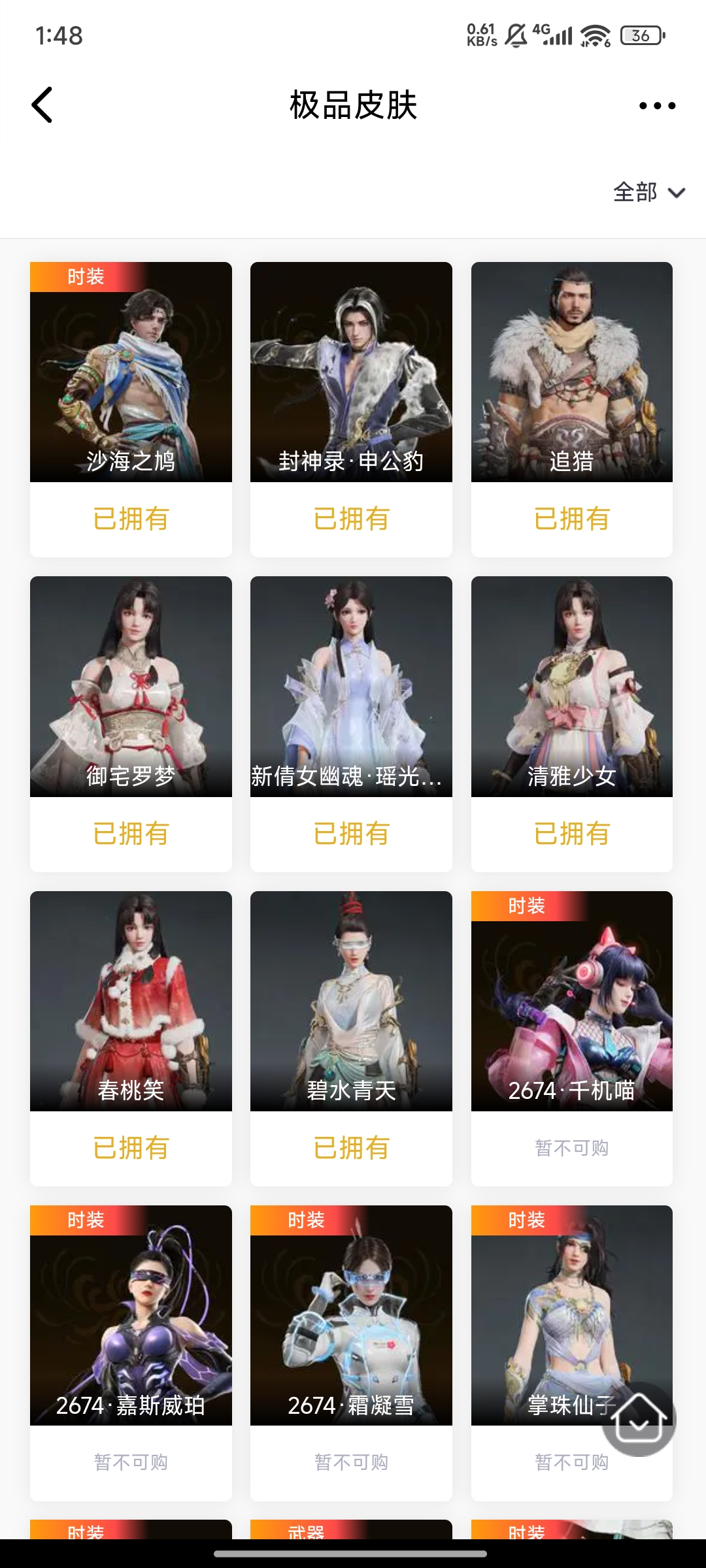Tap the floating home button
706x1568 pixels.
coord(639,1419)
